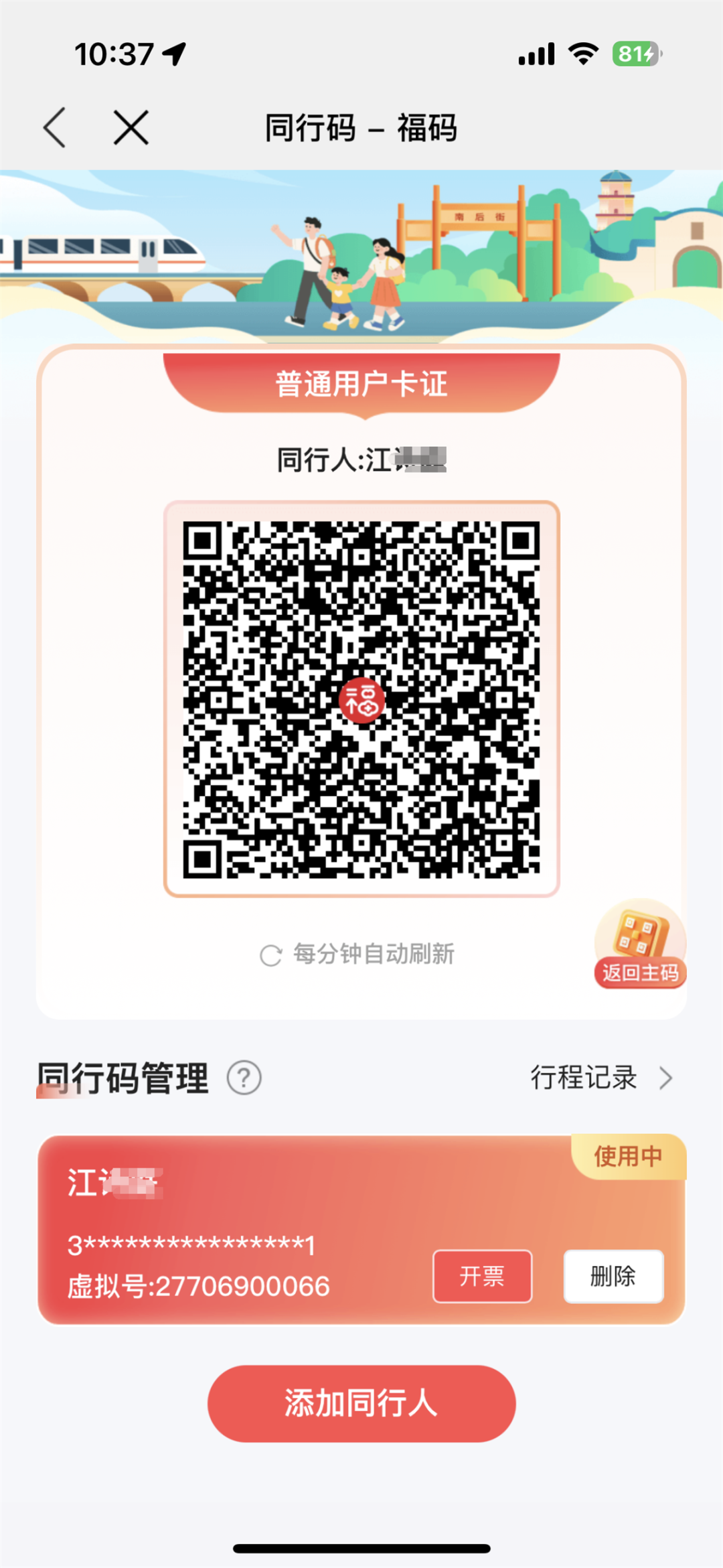This screenshot has height=1568, width=723.
Task: Tap the Wi-Fi icon in the status bar
Action: 581,54
